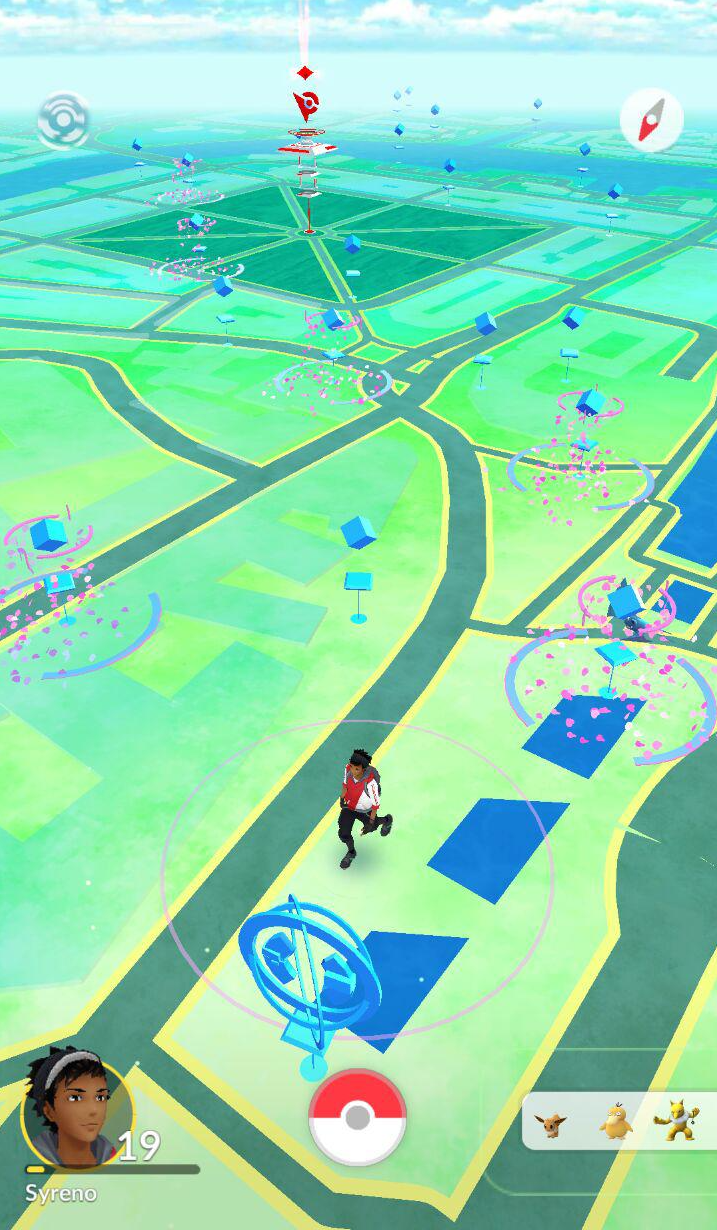The width and height of the screenshot is (717, 1230).
Task: Open the nearby Pokémon tracker panel
Action: 618,1121
